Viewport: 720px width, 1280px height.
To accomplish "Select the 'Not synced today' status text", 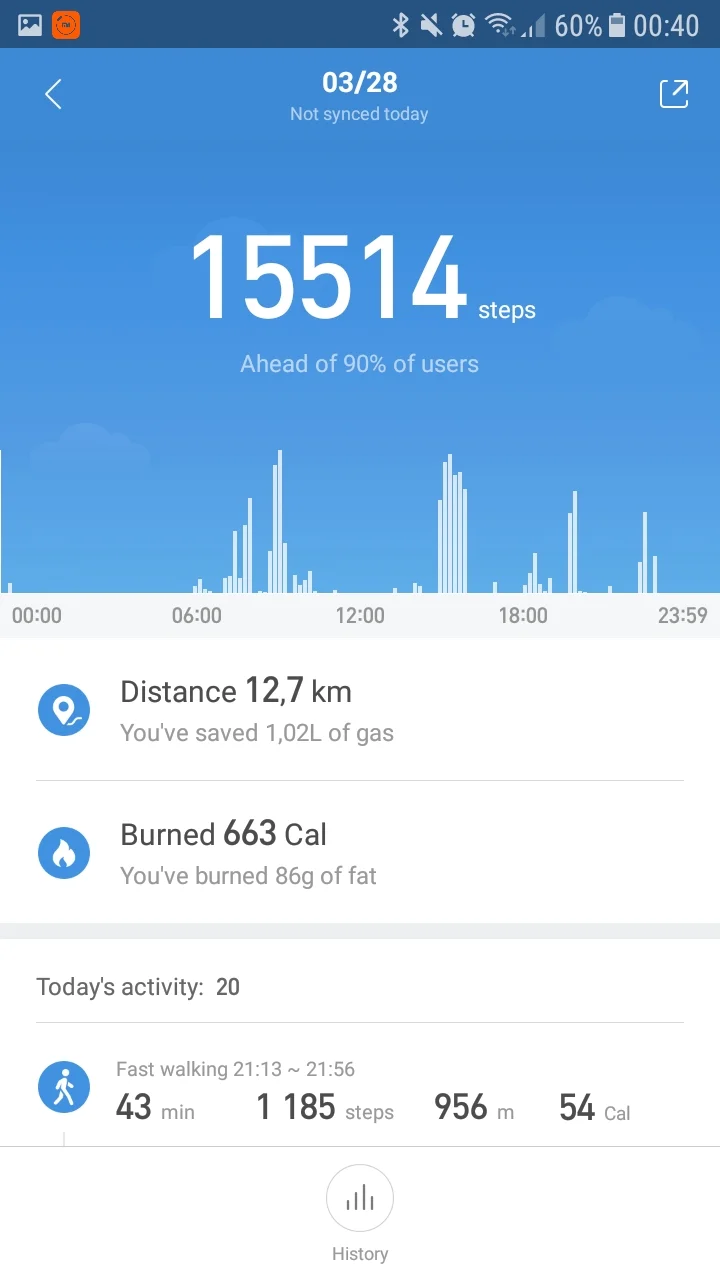I will [x=359, y=114].
